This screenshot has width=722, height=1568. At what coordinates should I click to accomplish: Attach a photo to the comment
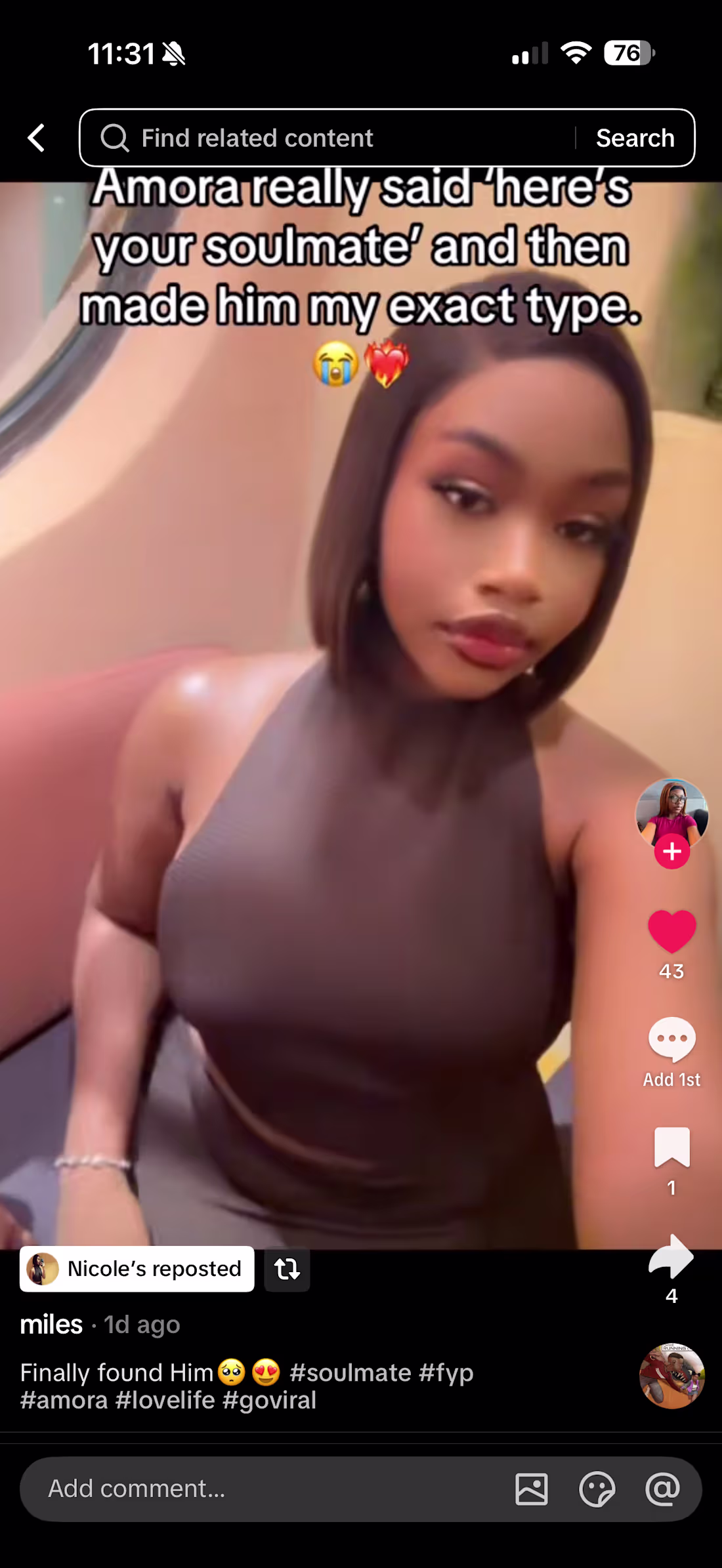(x=532, y=1489)
